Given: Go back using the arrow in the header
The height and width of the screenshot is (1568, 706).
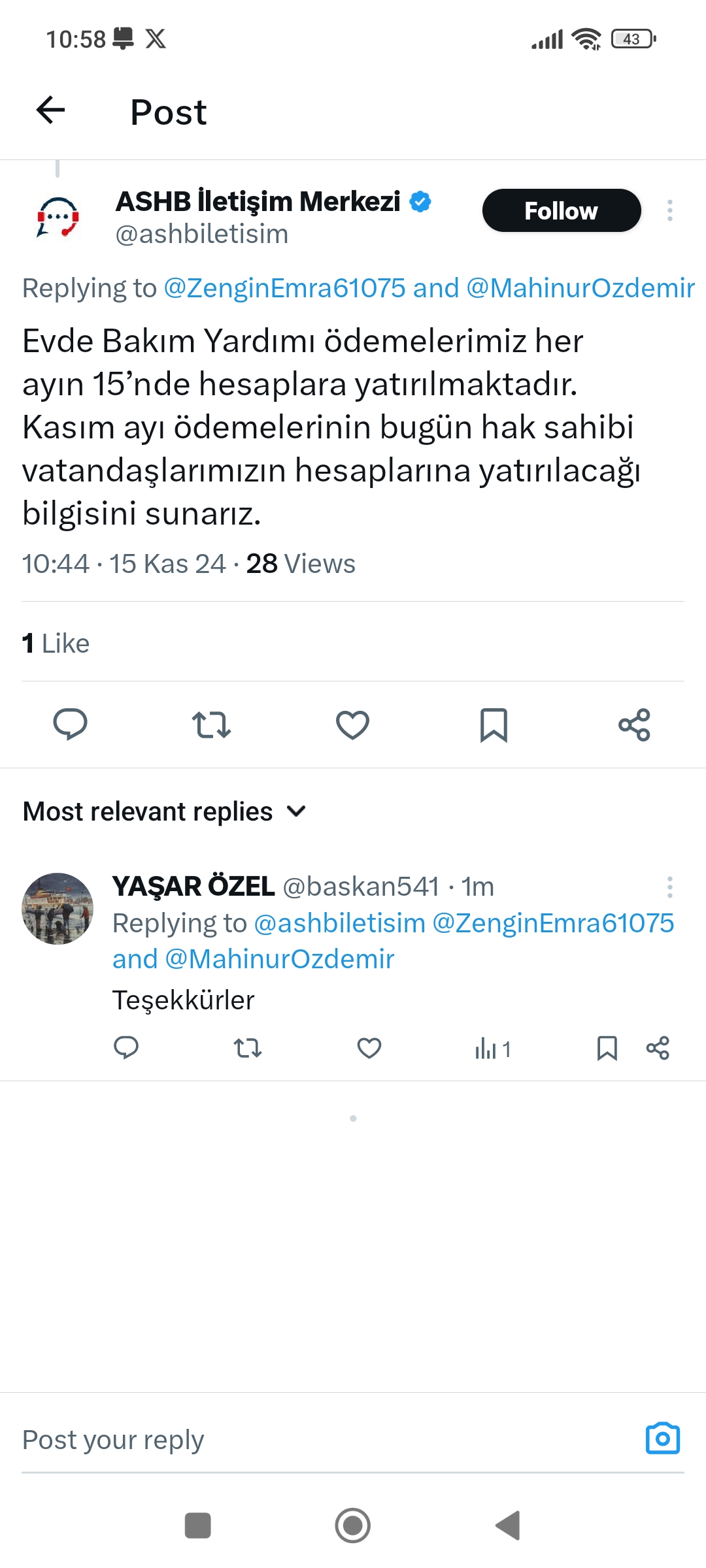Looking at the screenshot, I should point(51,110).
